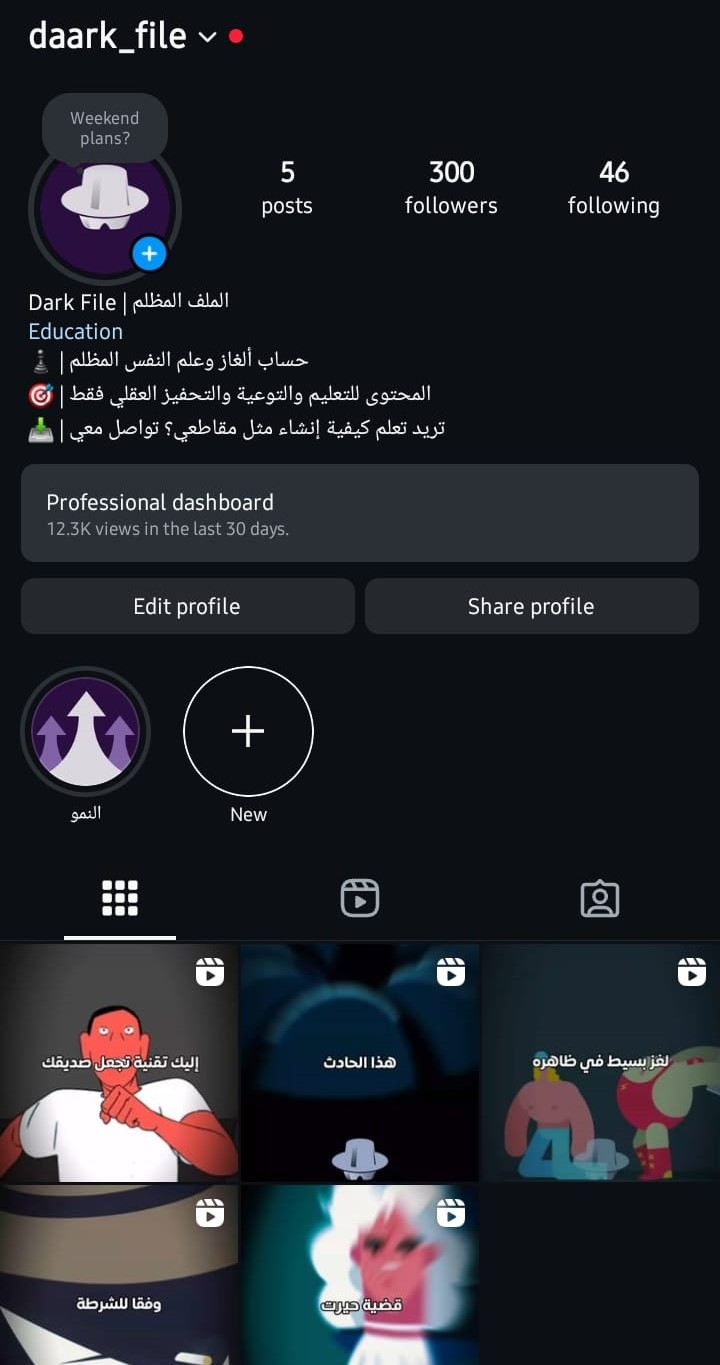720x1365 pixels.
Task: View the 300 followers list
Action: 451,188
